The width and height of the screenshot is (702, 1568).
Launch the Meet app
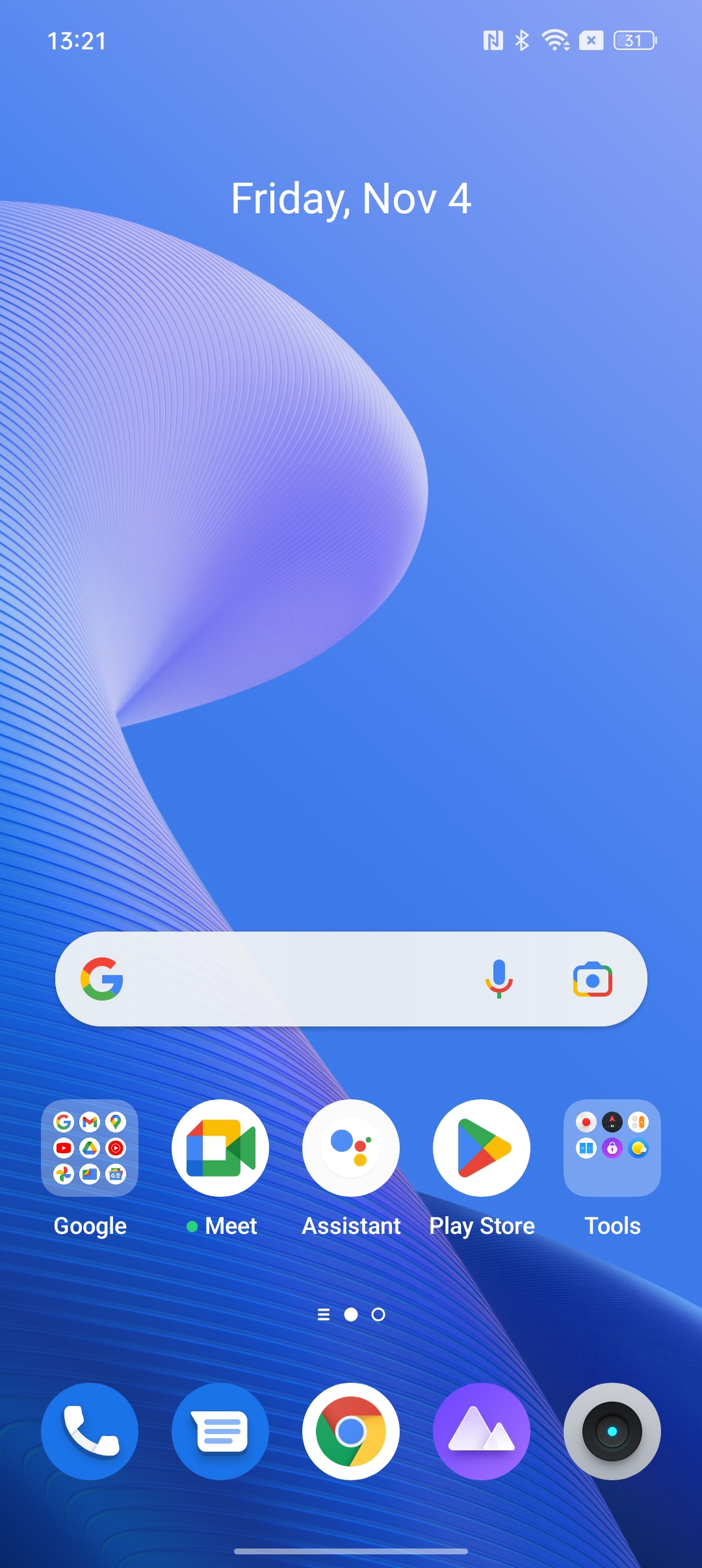220,1148
